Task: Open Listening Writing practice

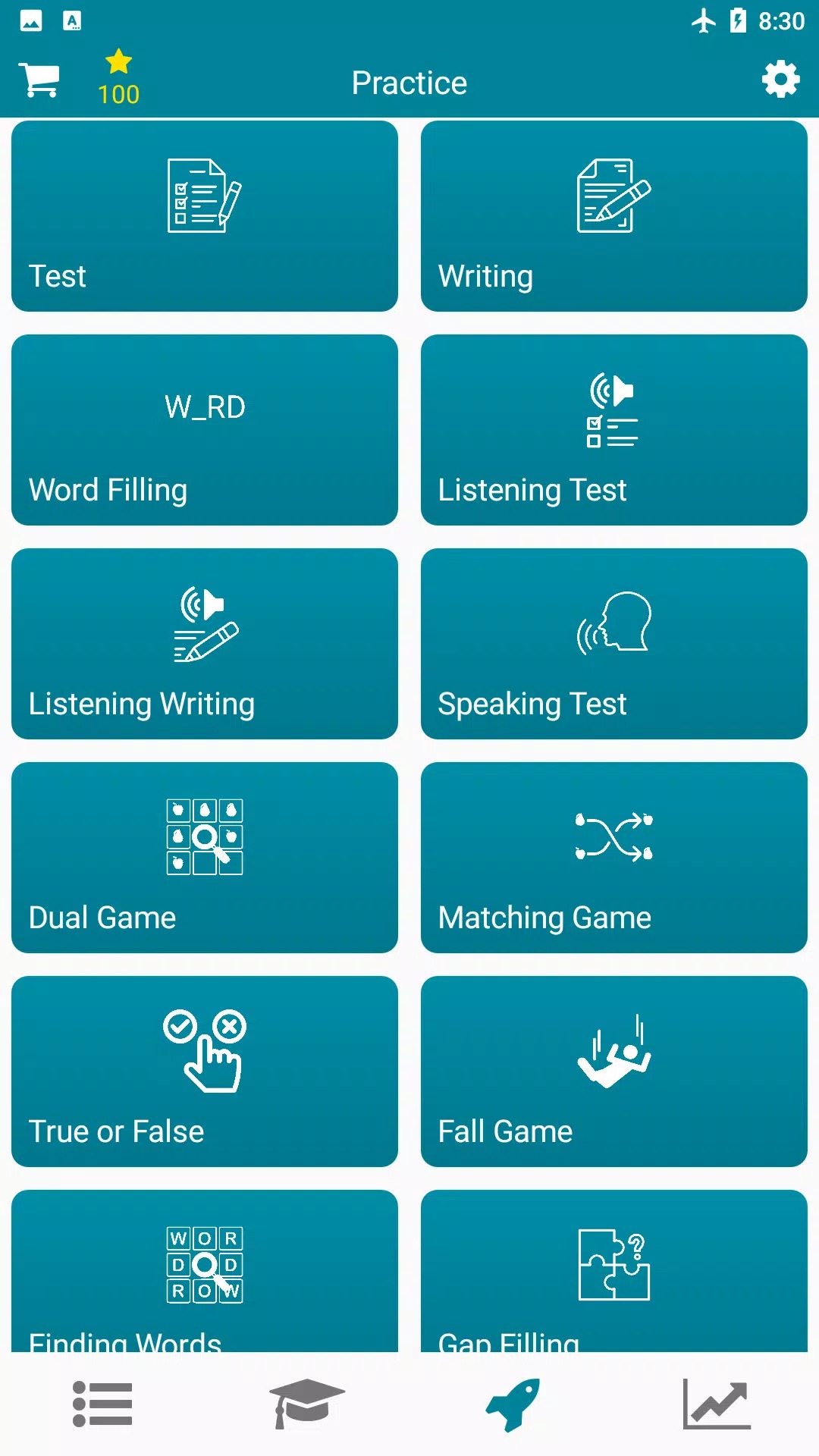Action: [205, 644]
